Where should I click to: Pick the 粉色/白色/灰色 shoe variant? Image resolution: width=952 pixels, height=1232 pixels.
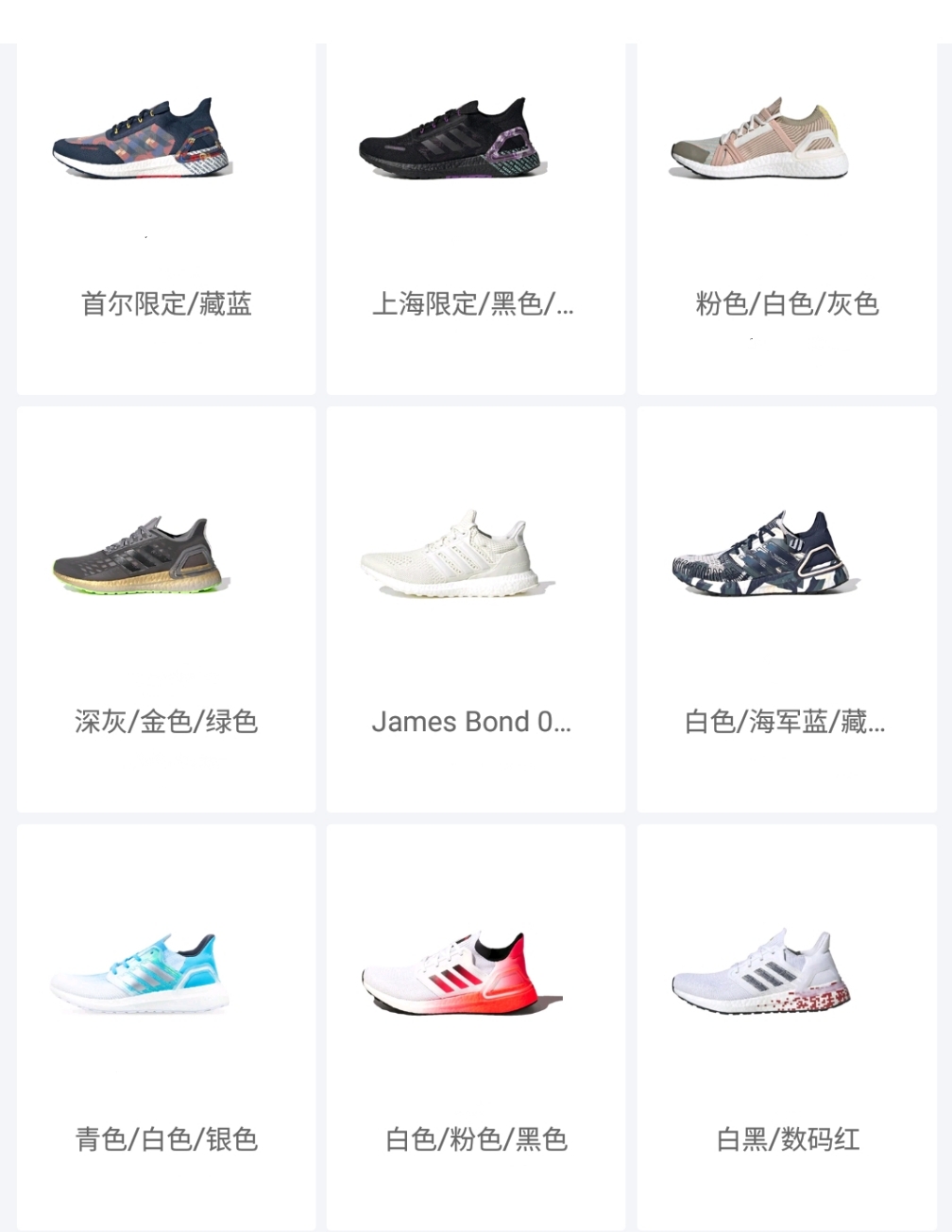click(x=786, y=217)
